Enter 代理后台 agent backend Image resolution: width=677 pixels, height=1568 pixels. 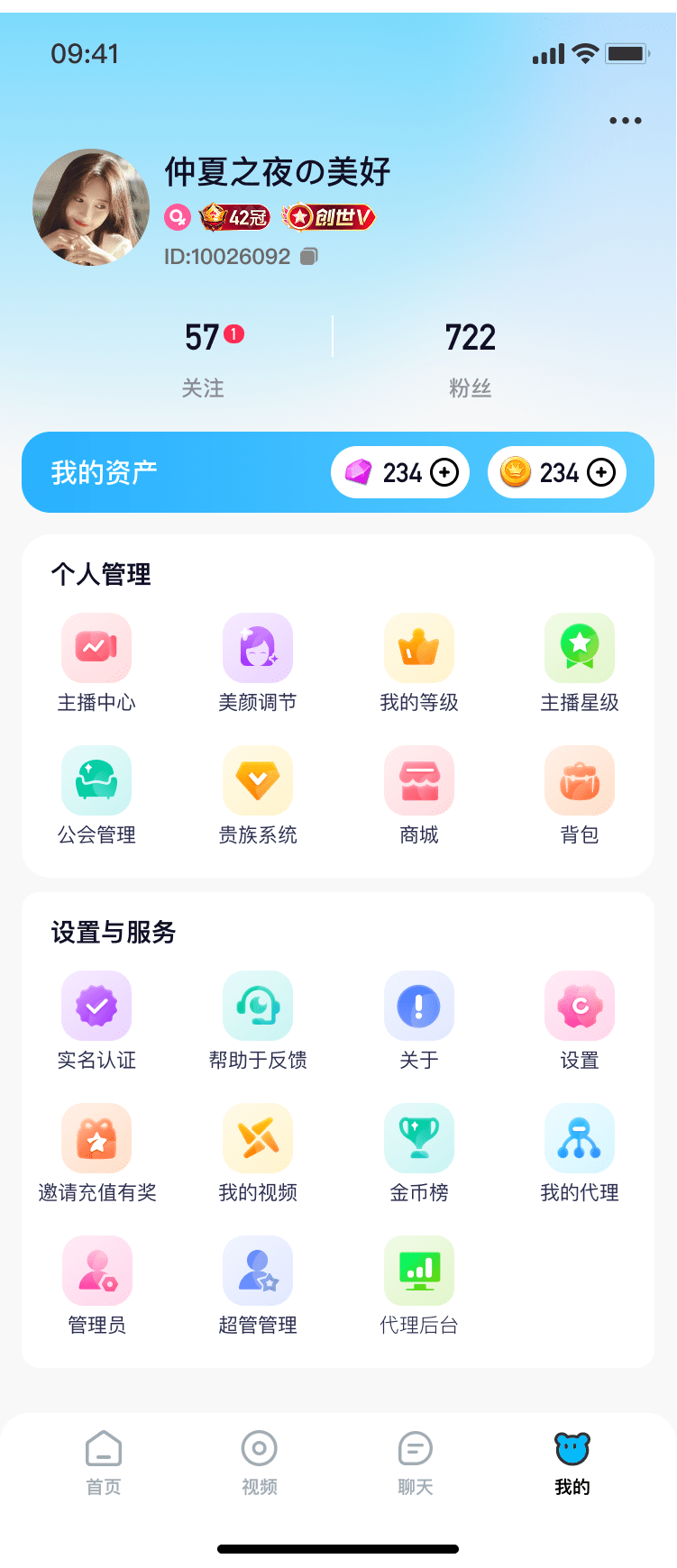(418, 1285)
